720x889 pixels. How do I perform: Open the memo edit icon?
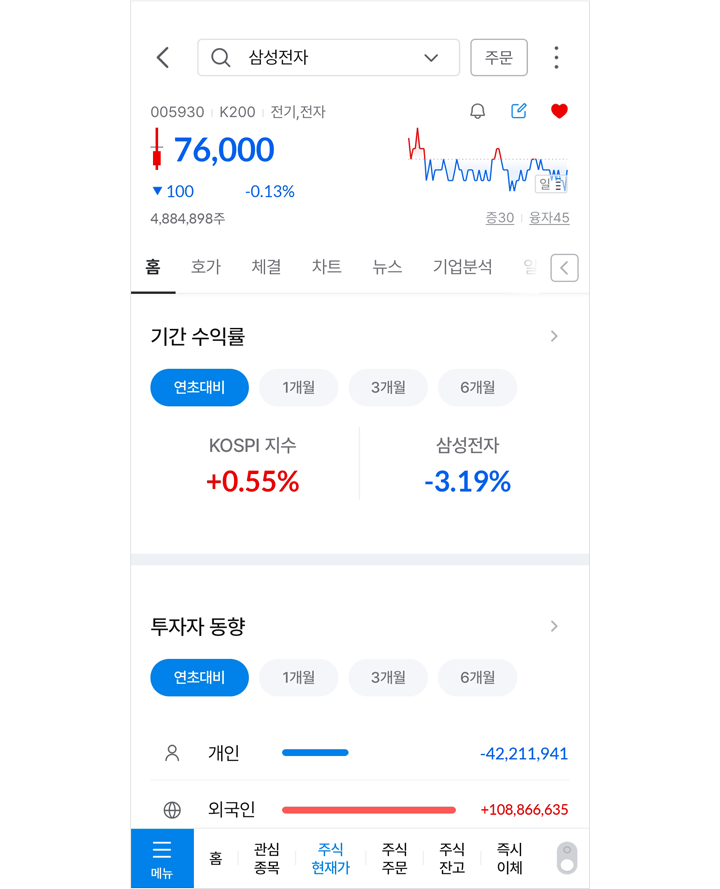(519, 111)
